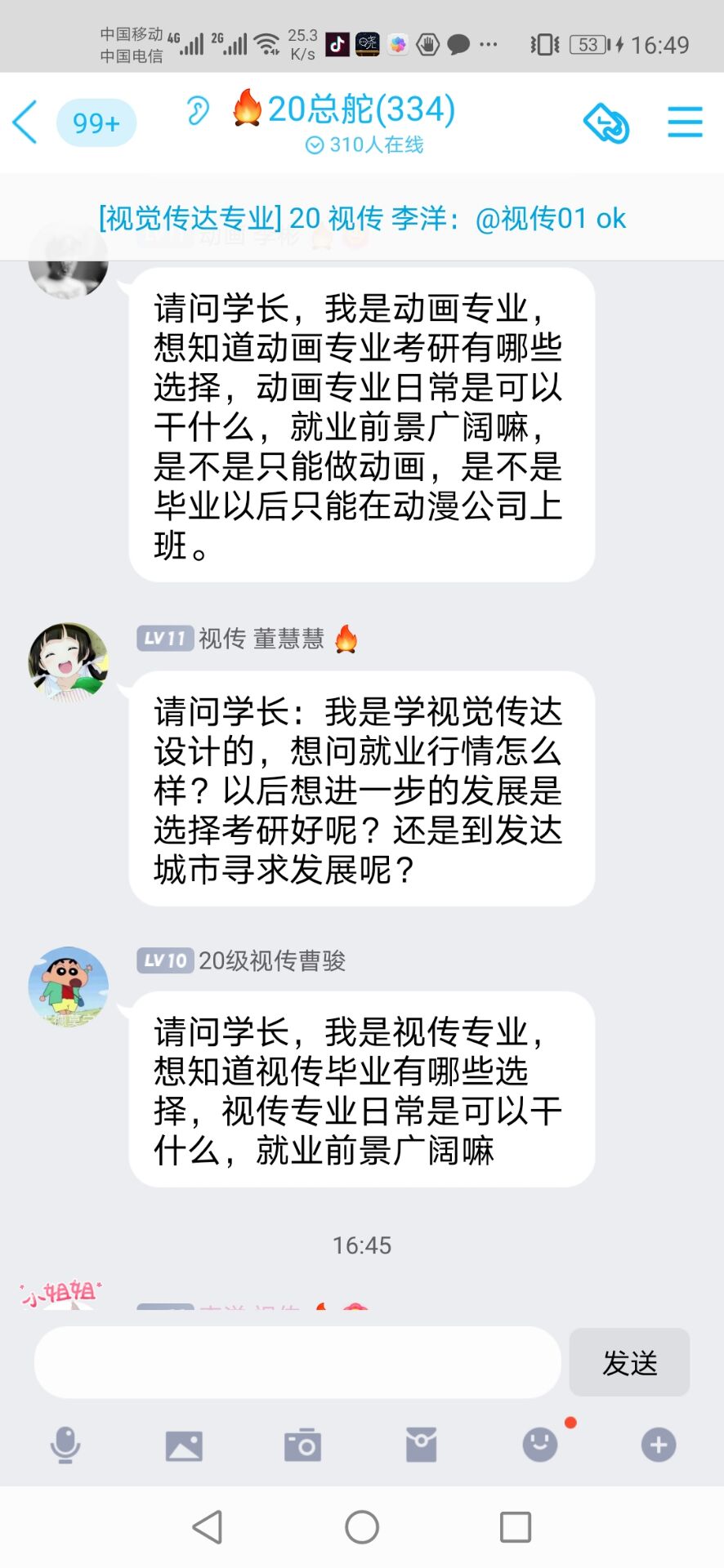Go back to the message list
Image resolution: width=724 pixels, height=1568 pixels.
pos(26,122)
